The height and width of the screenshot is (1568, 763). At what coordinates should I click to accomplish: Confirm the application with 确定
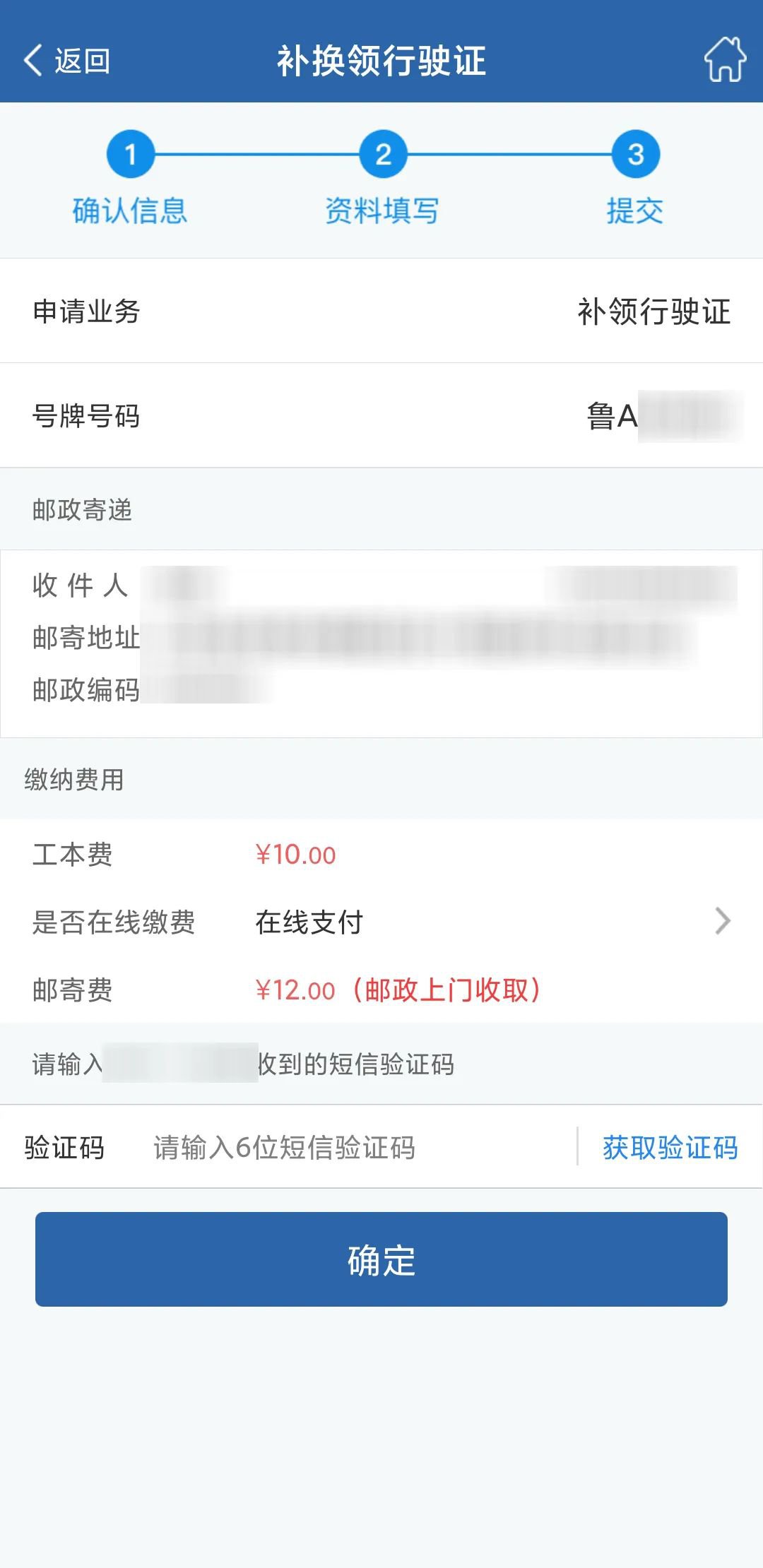[381, 1259]
